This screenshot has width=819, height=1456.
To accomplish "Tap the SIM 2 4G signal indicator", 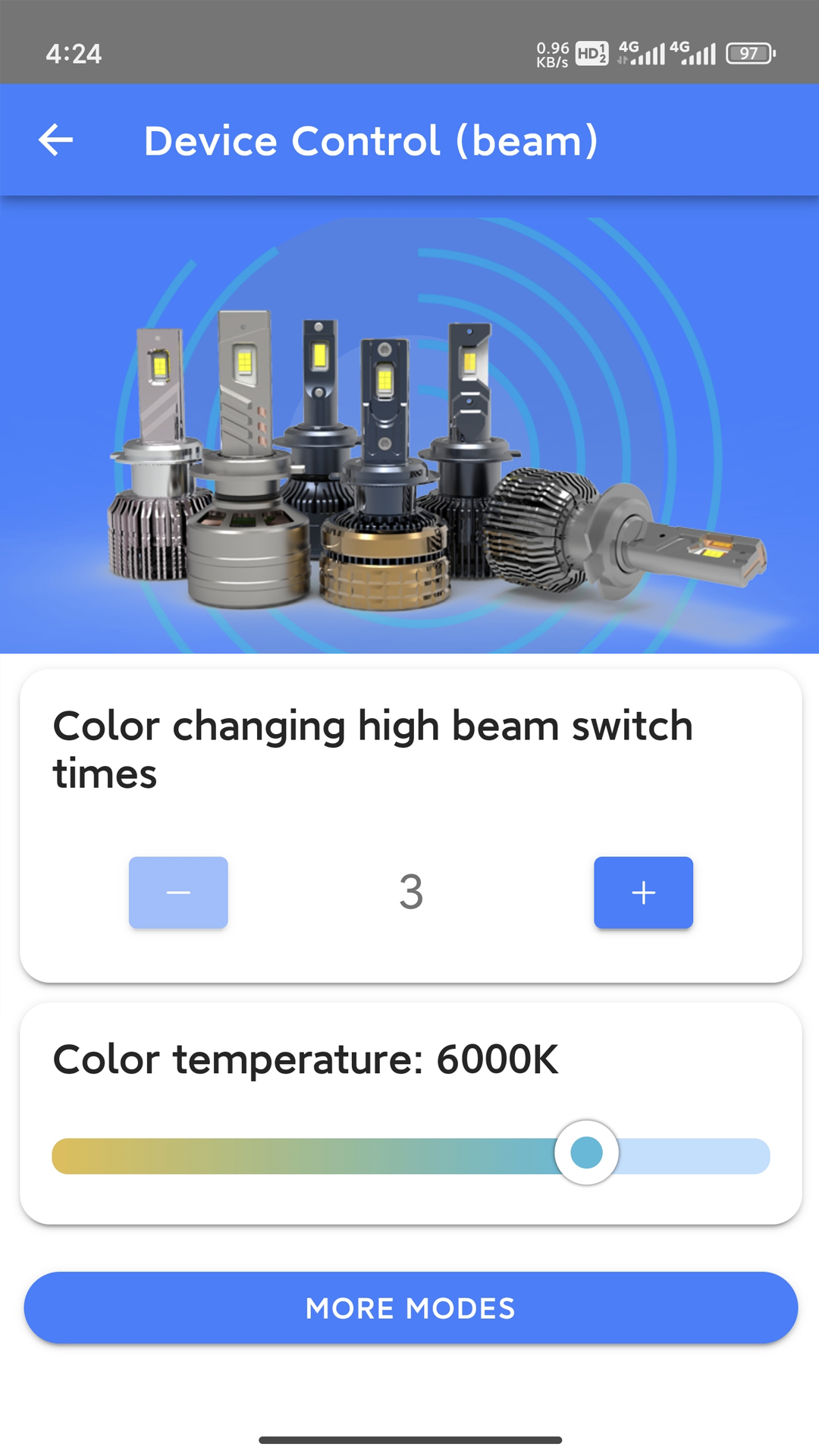I will point(694,53).
